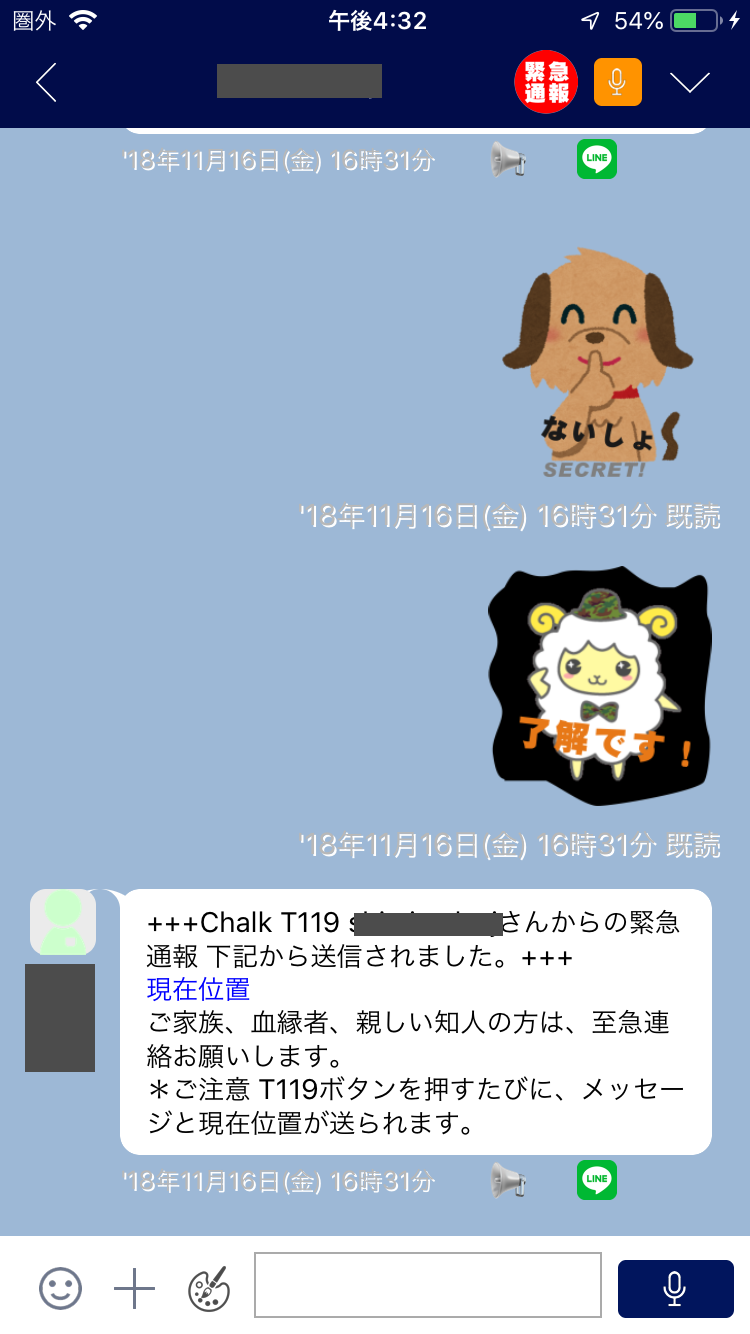Image resolution: width=750 pixels, height=1334 pixels.
Task: Tap the LINE icon under the emergency message
Action: pos(597,1181)
